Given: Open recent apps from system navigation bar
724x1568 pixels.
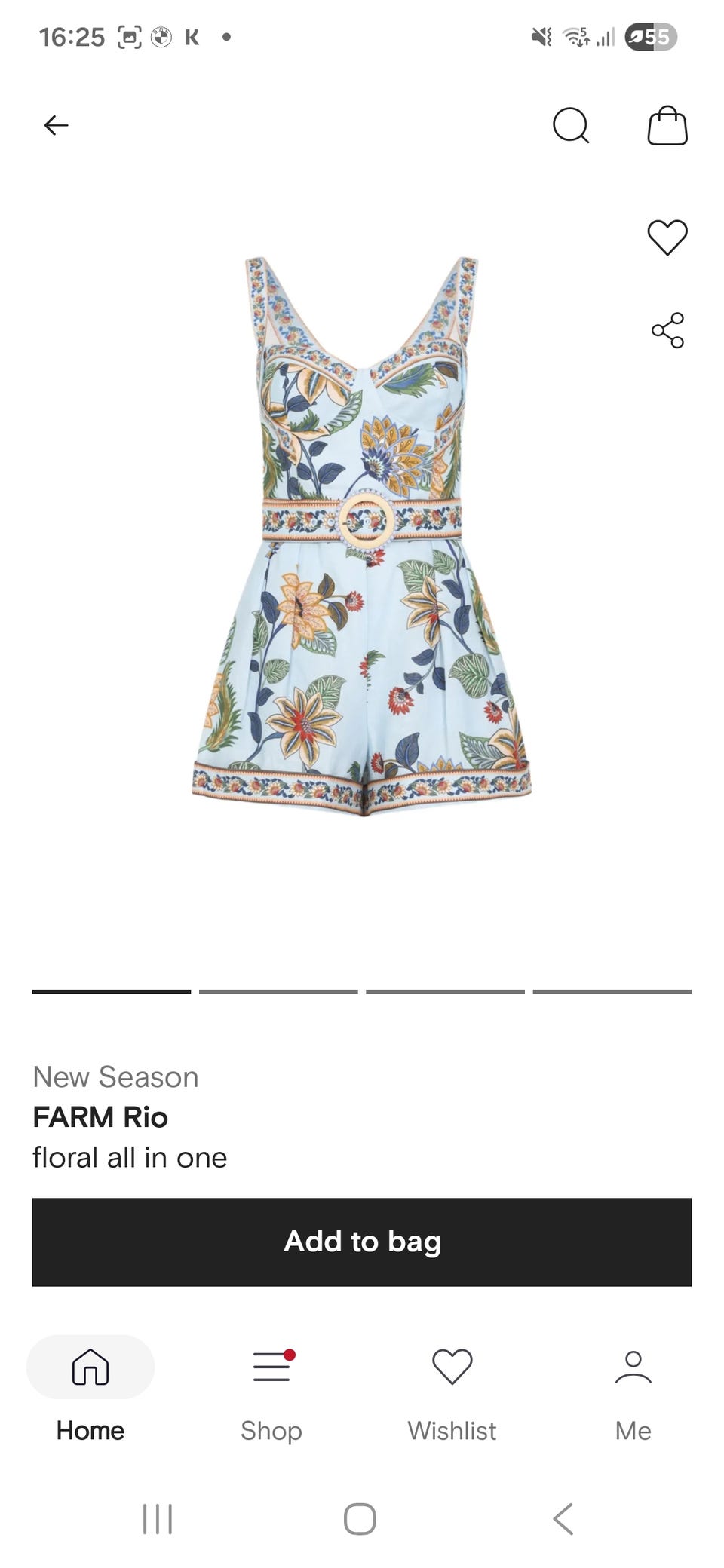Looking at the screenshot, I should point(158,1519).
